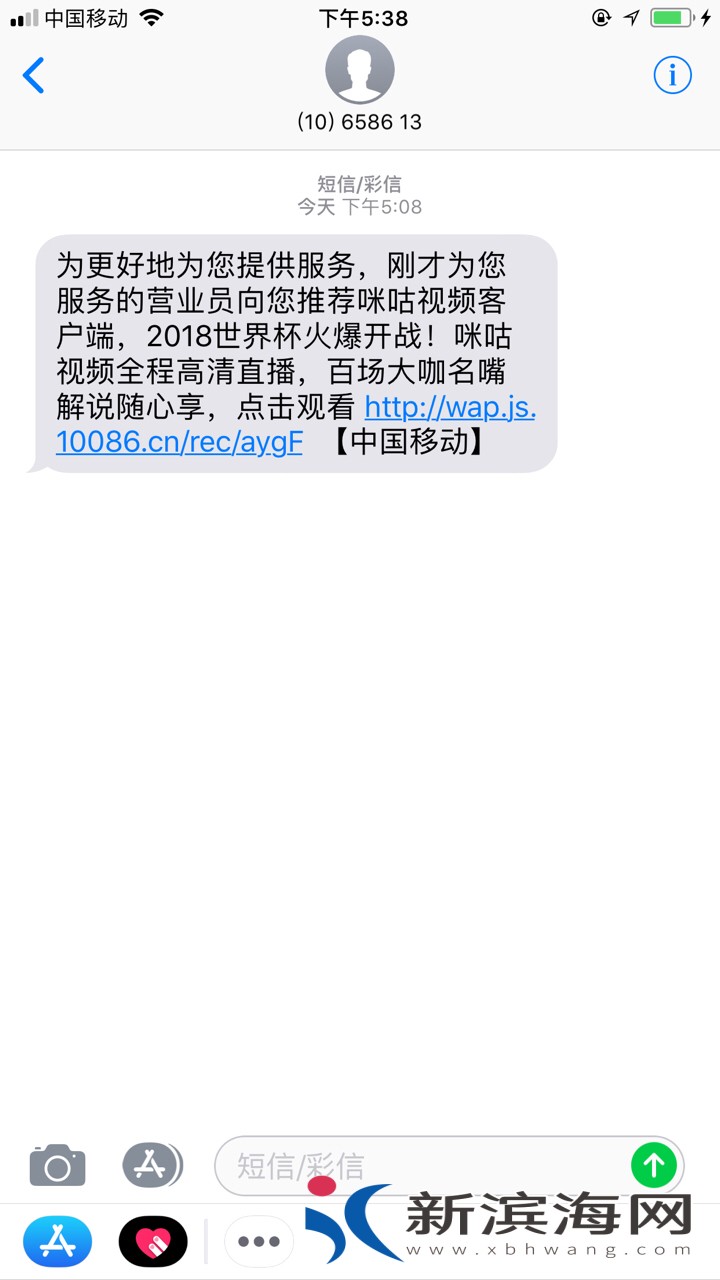Screen dimensions: 720x1280
Task: Open the App Store iMessage app
Action: (58, 1242)
